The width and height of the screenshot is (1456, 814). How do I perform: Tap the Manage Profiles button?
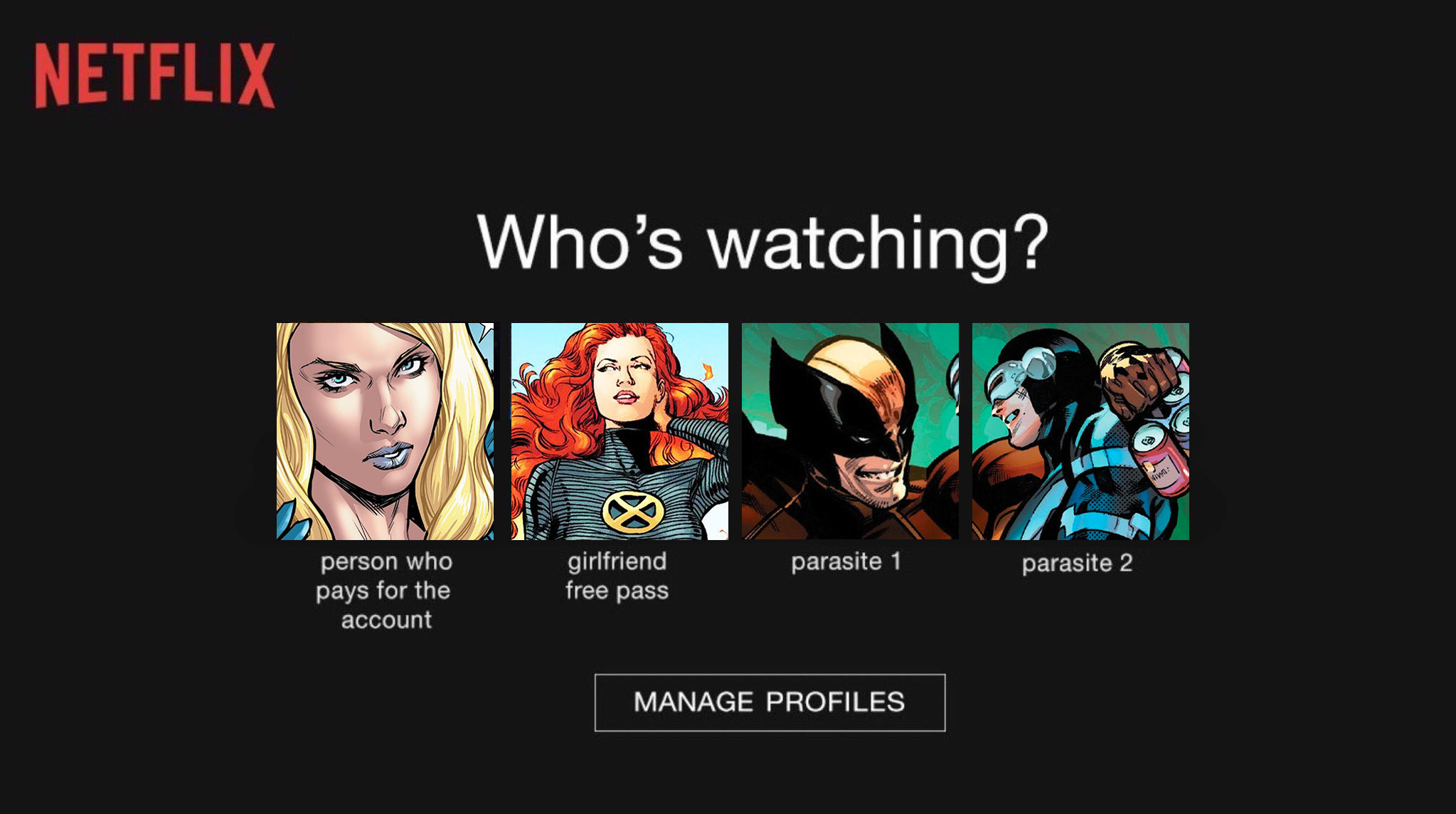point(770,702)
